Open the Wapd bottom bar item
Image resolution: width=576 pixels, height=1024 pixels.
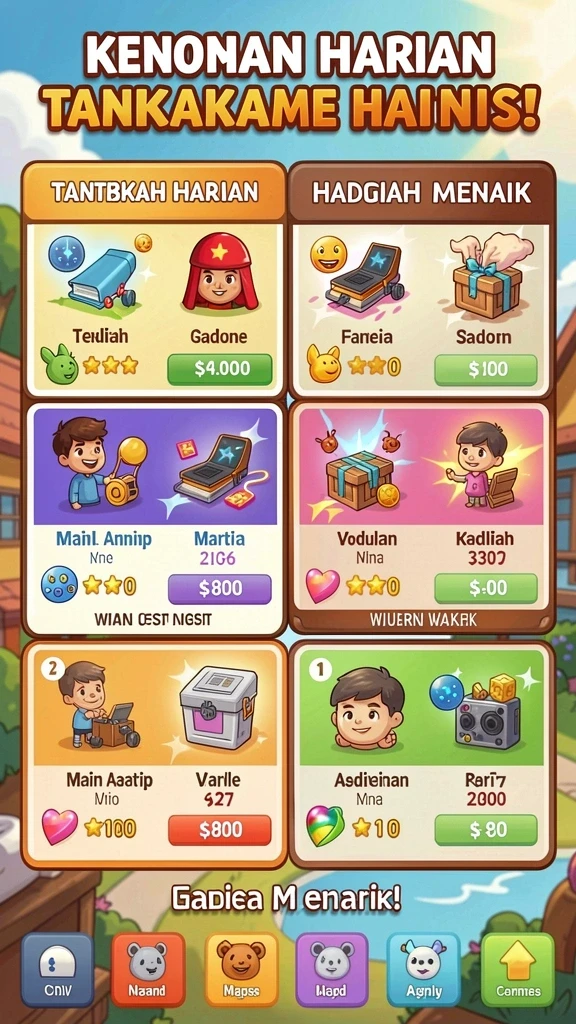click(332, 969)
